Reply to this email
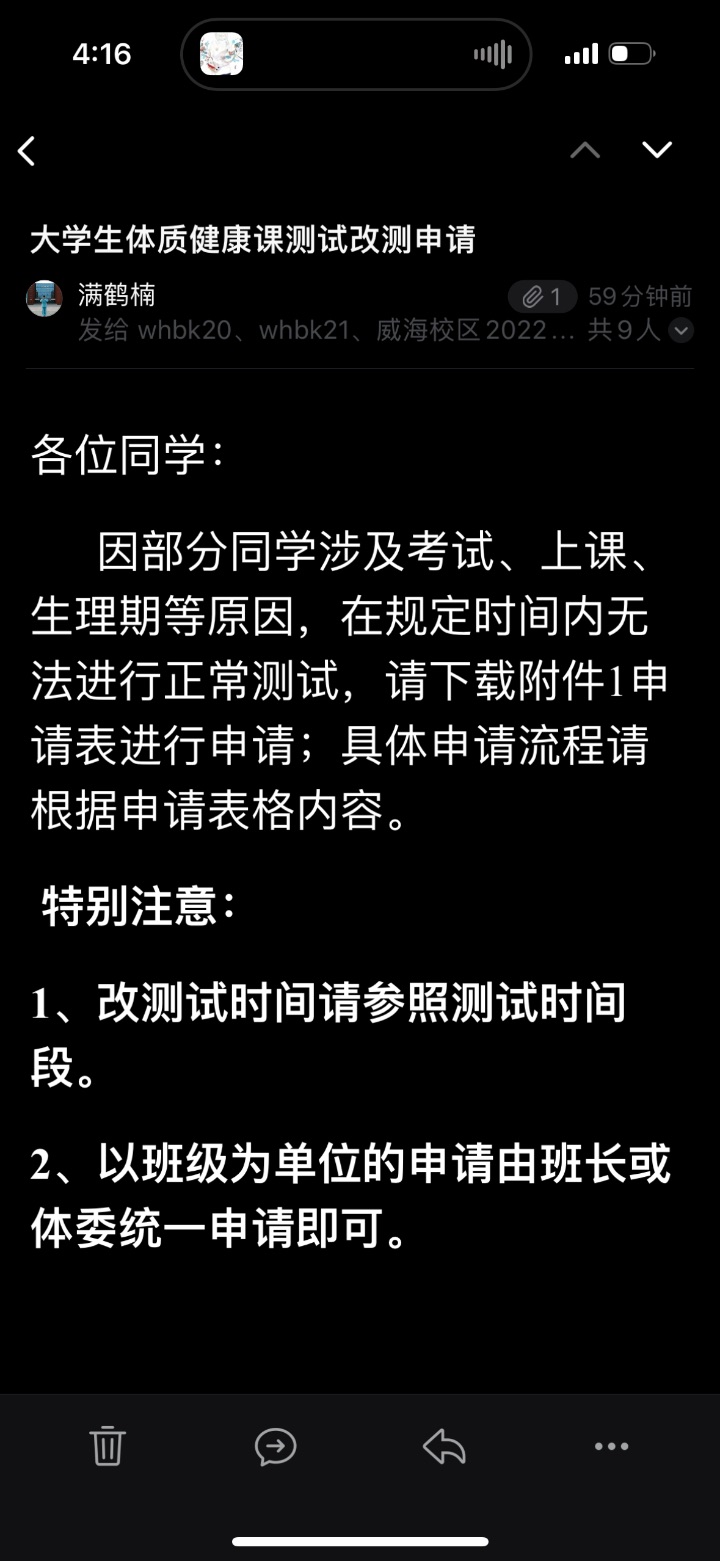 [444, 1446]
